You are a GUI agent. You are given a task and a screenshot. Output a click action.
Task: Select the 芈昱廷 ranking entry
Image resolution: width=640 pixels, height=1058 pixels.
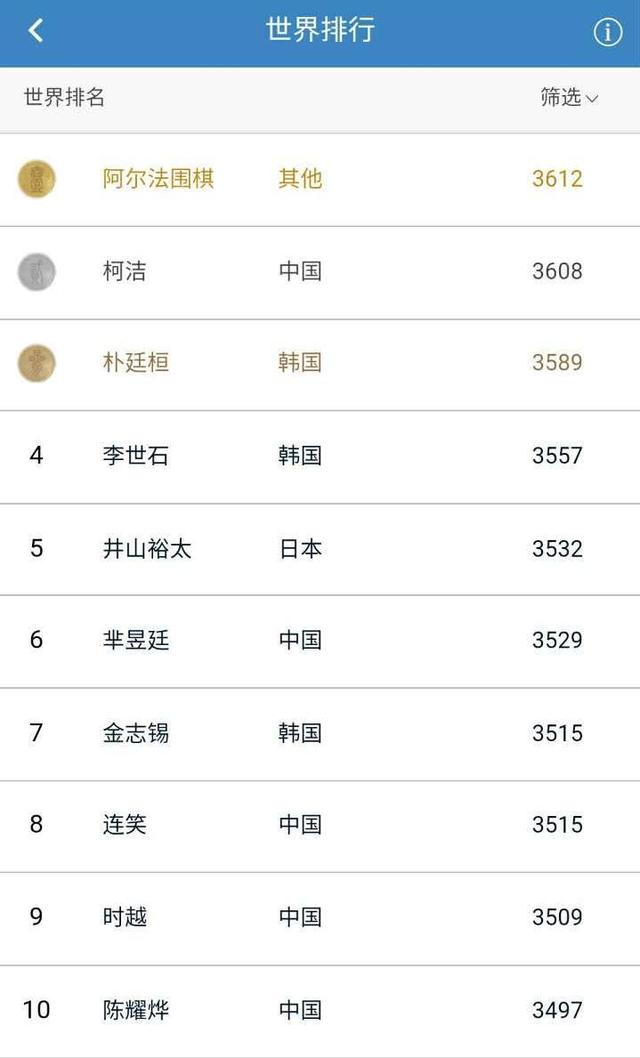[320, 642]
